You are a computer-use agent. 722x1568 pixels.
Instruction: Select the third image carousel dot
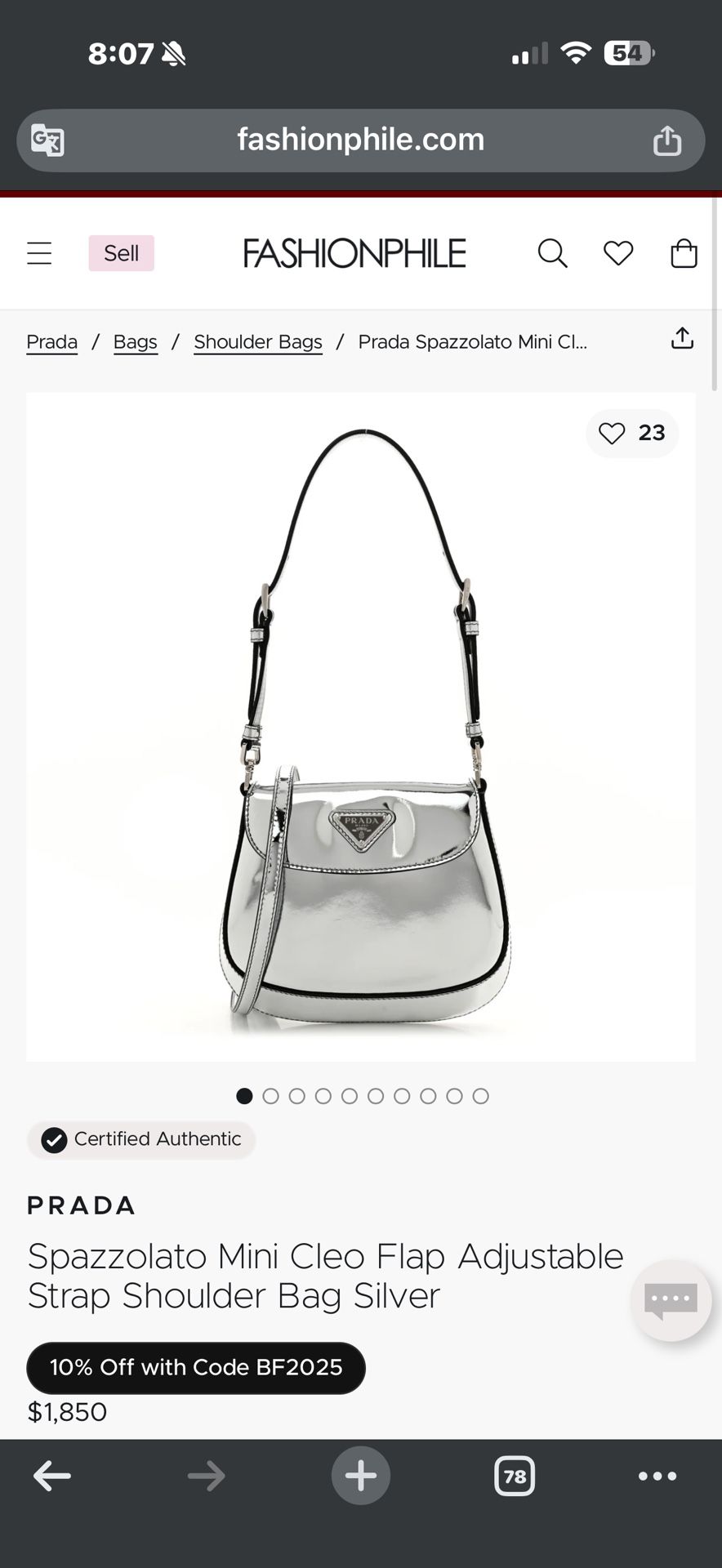click(296, 1096)
